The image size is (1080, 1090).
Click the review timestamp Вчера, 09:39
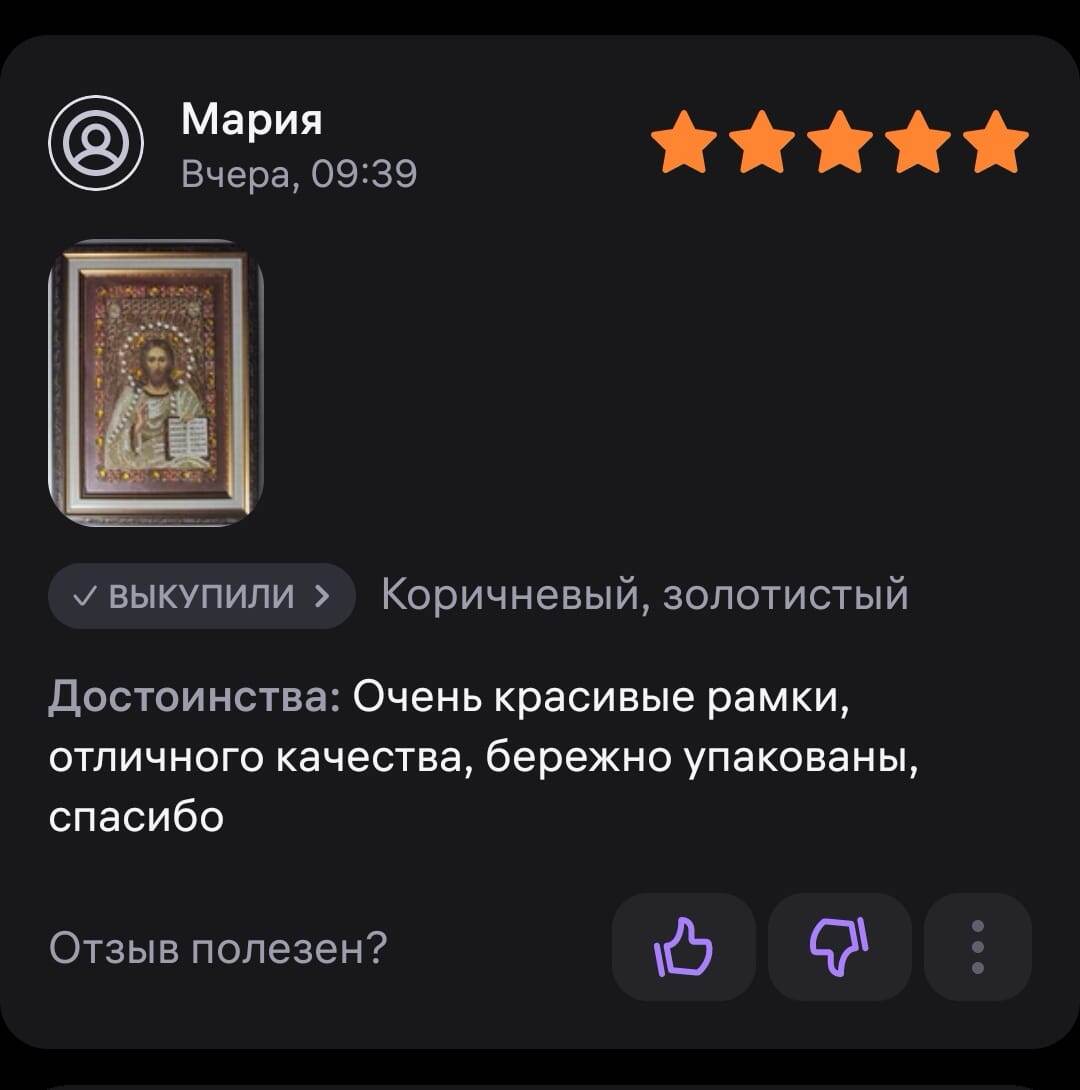(x=297, y=170)
